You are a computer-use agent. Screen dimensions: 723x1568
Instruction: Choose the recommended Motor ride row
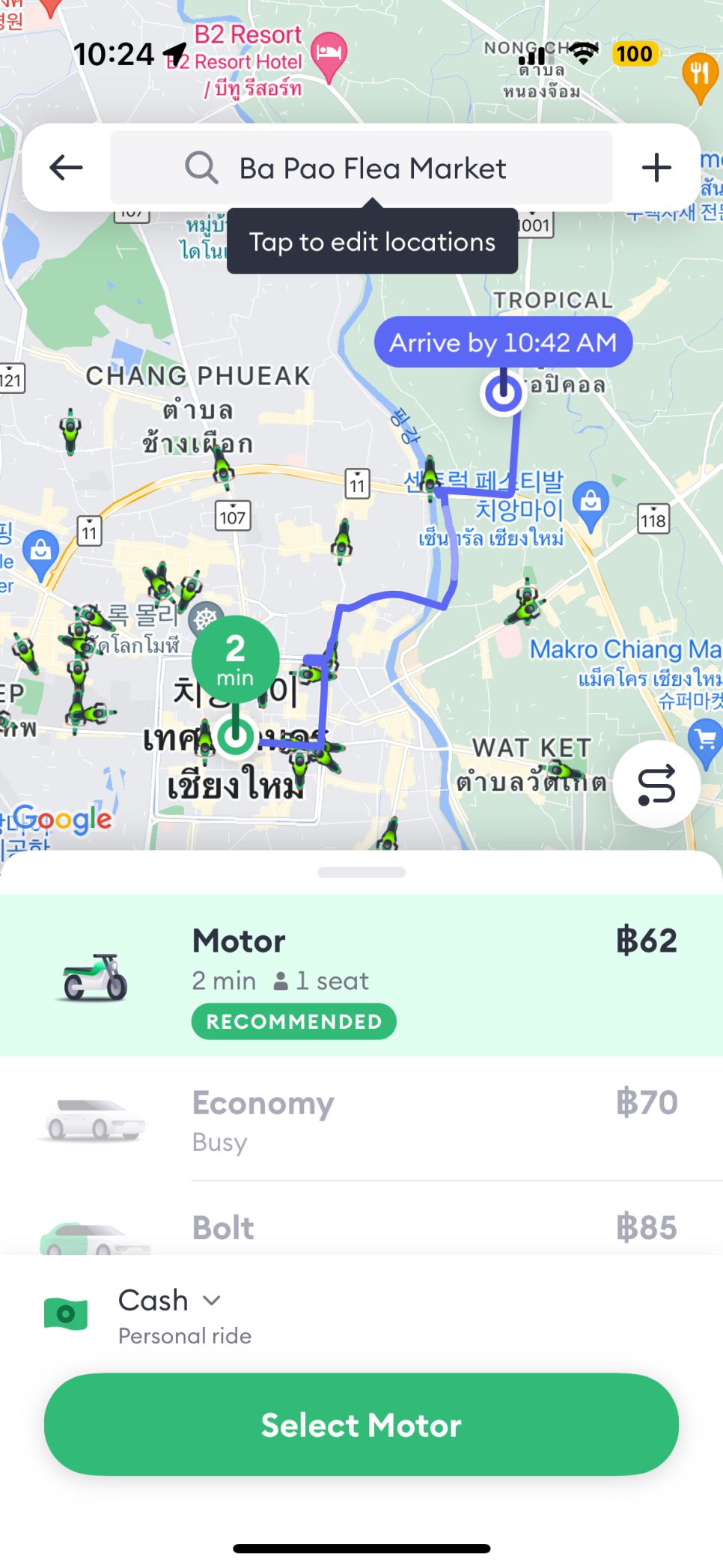[361, 973]
